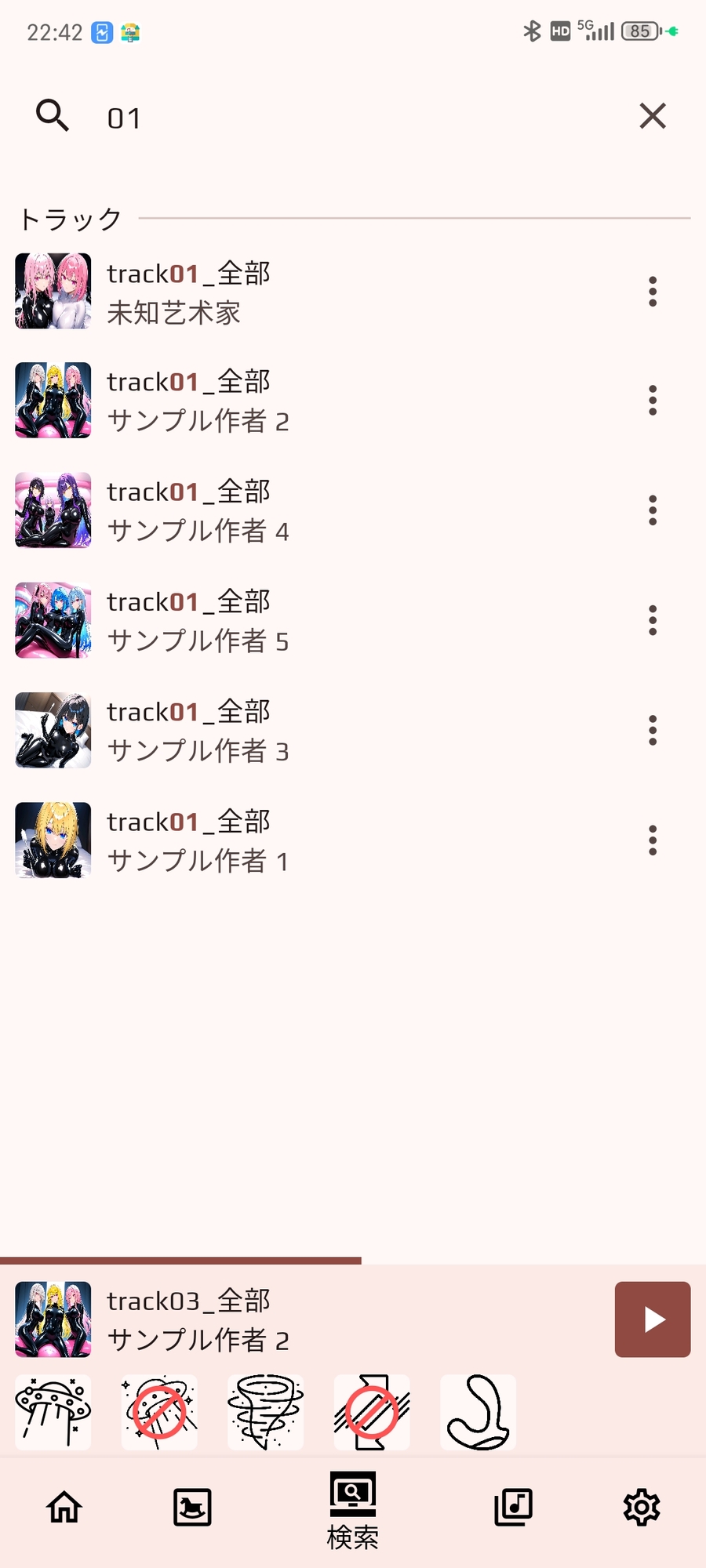Tap the track03_全部 artwork thumbnail
Viewport: 706px width, 1568px height.
click(x=53, y=1319)
